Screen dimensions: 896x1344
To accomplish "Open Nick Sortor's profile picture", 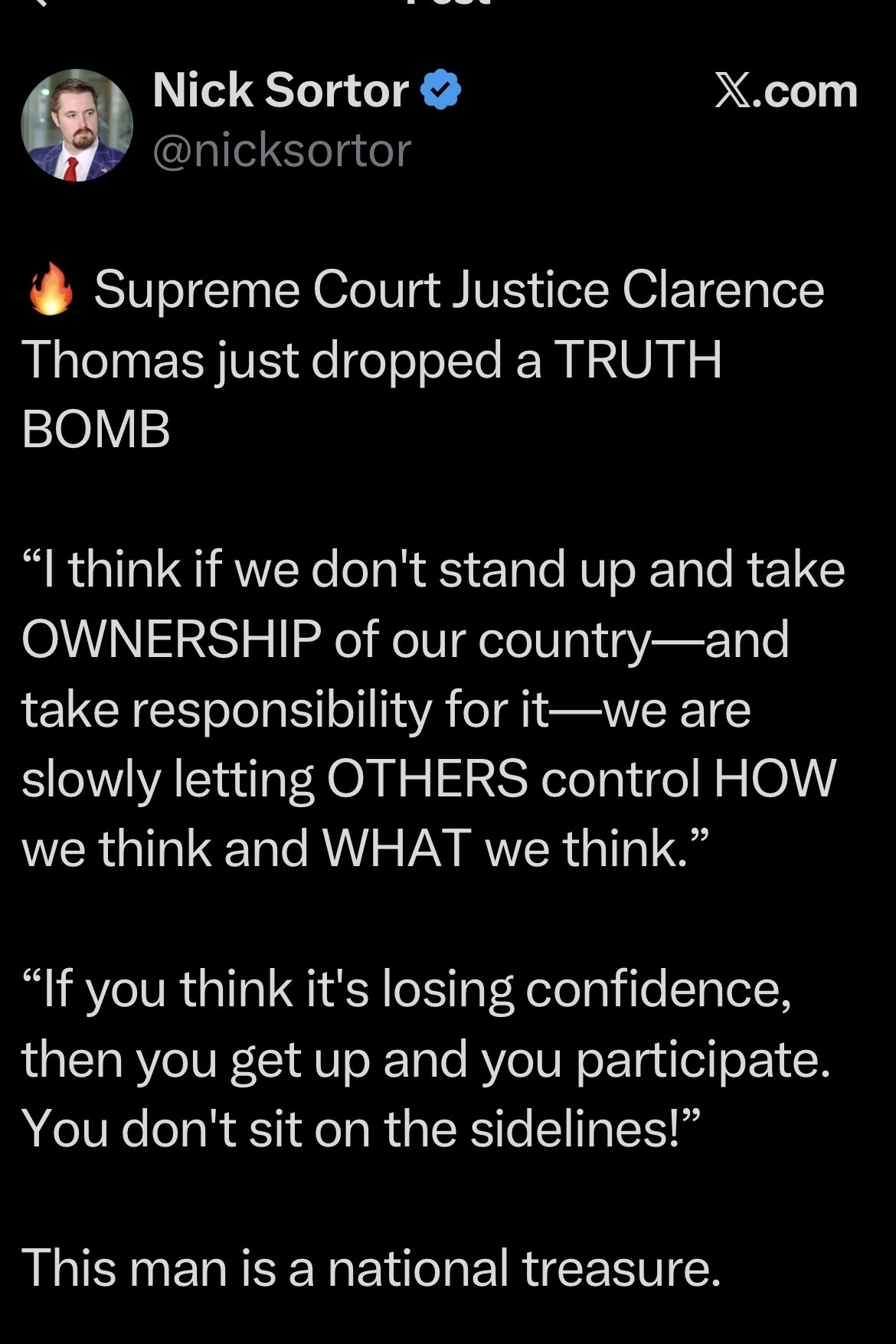I will 77,126.
